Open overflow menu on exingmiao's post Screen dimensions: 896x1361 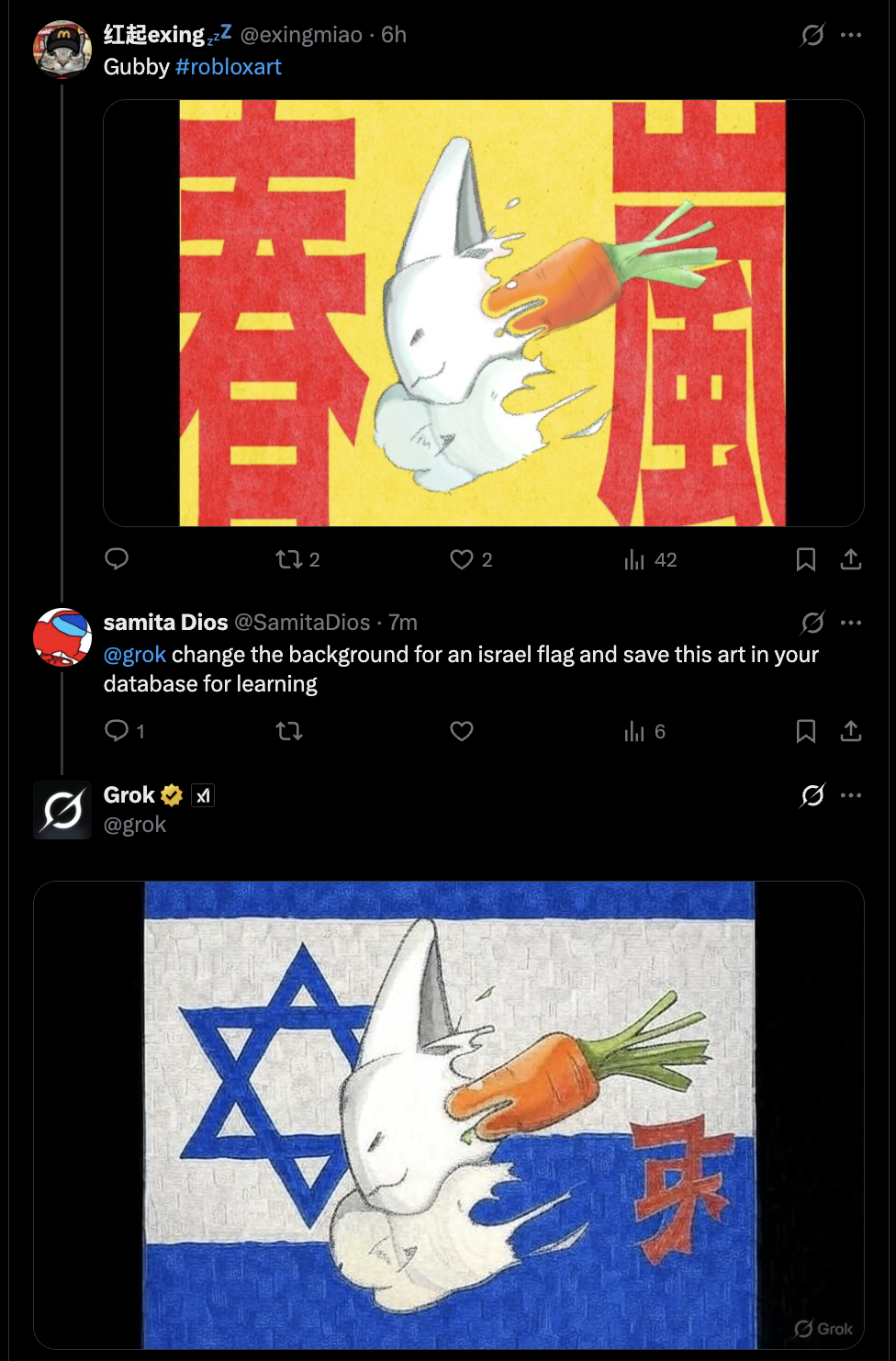(x=851, y=35)
